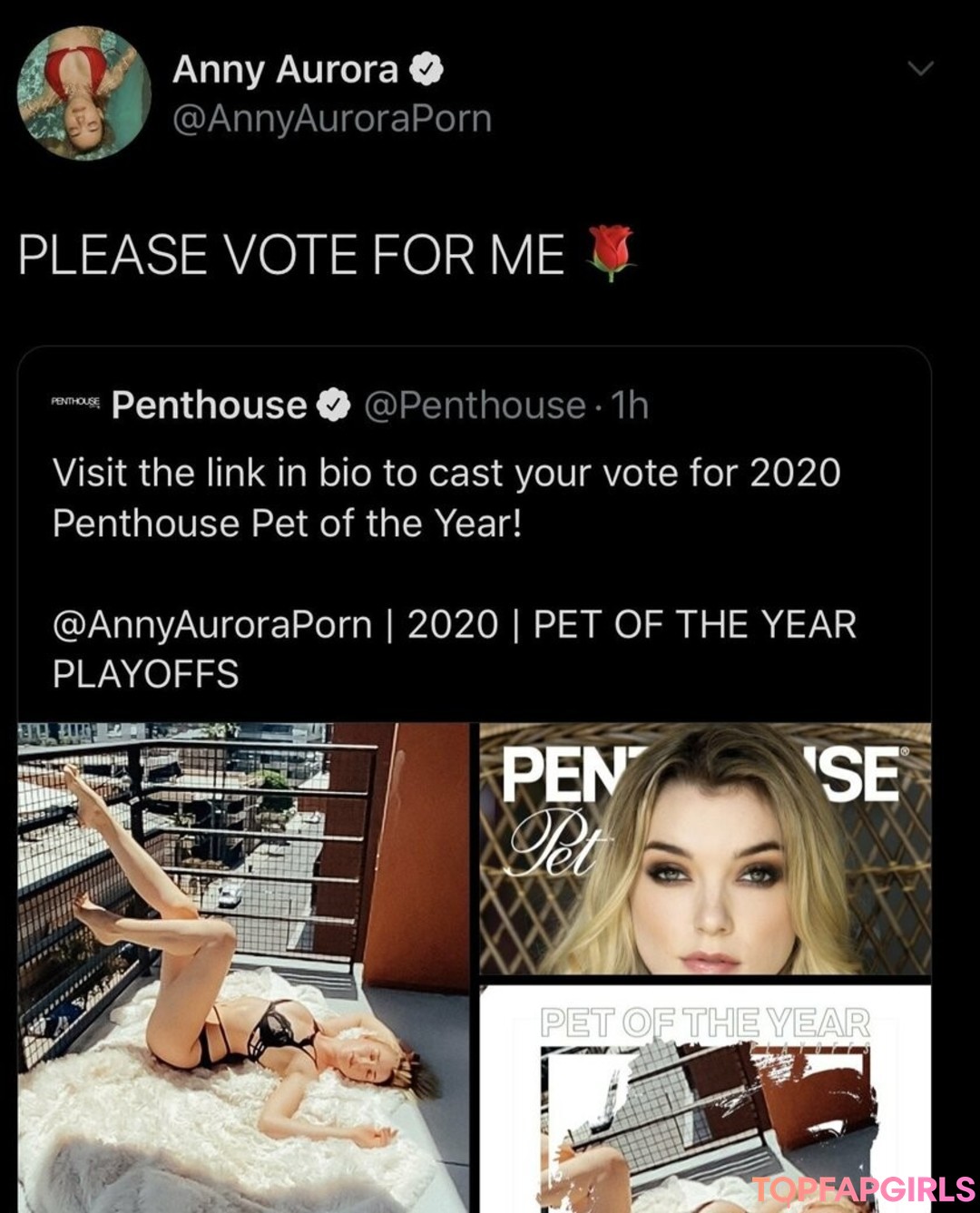View the Pet of the Year image
980x1213 pixels.
(x=705, y=1098)
